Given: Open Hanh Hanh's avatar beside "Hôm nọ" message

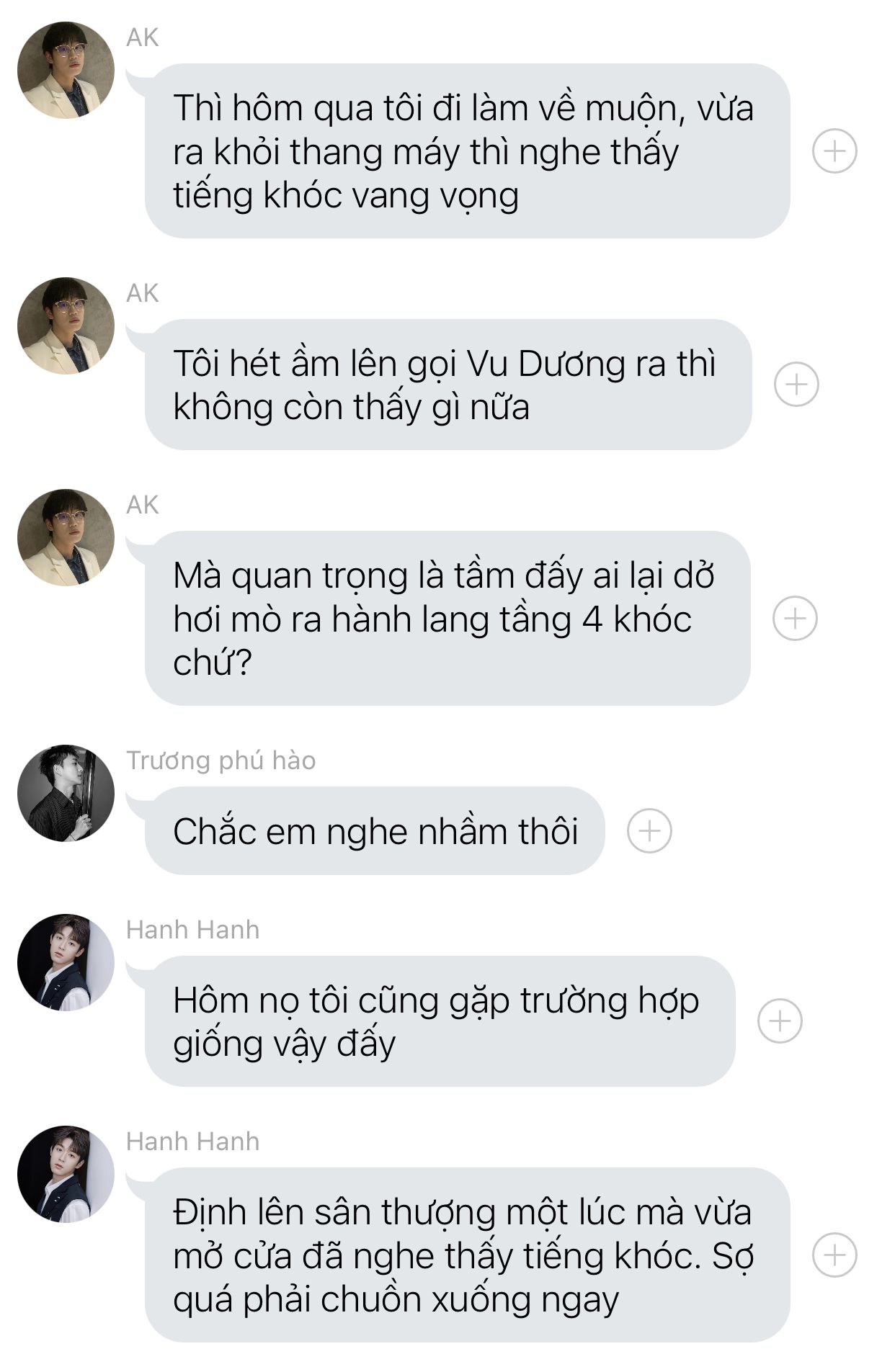Looking at the screenshot, I should click(66, 962).
